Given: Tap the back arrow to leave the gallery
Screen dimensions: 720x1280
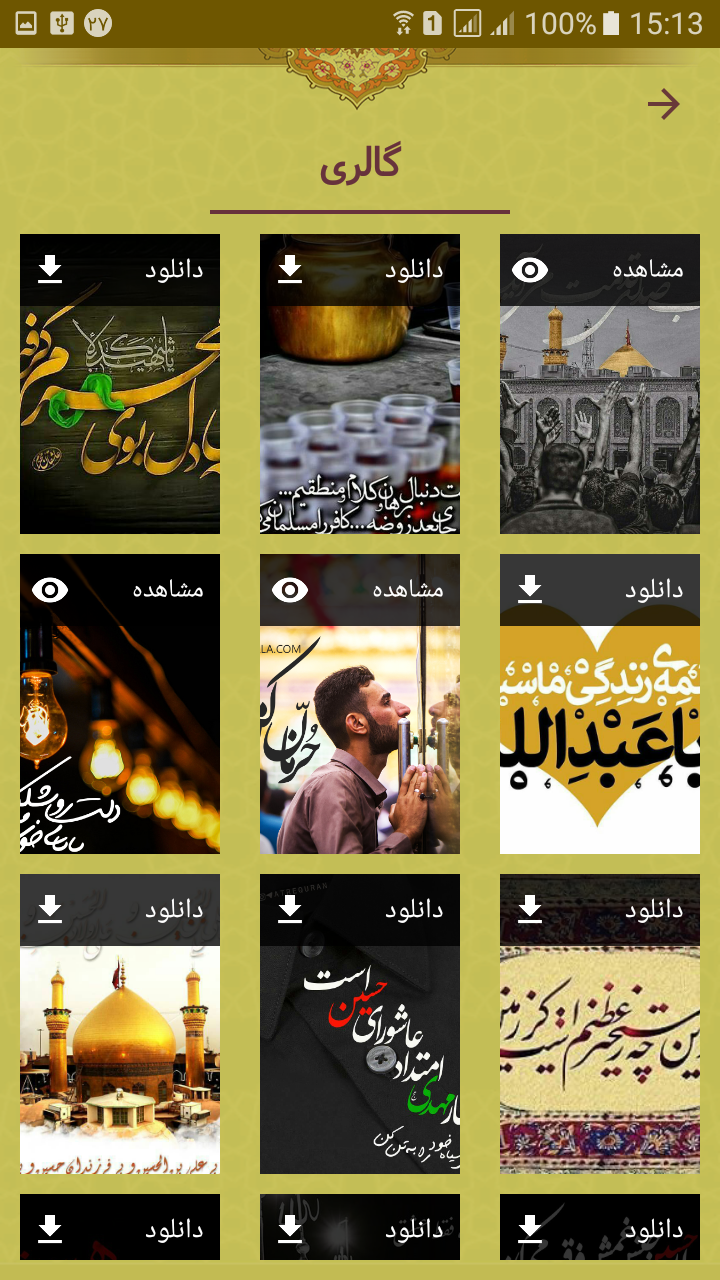Looking at the screenshot, I should click(x=664, y=103).
